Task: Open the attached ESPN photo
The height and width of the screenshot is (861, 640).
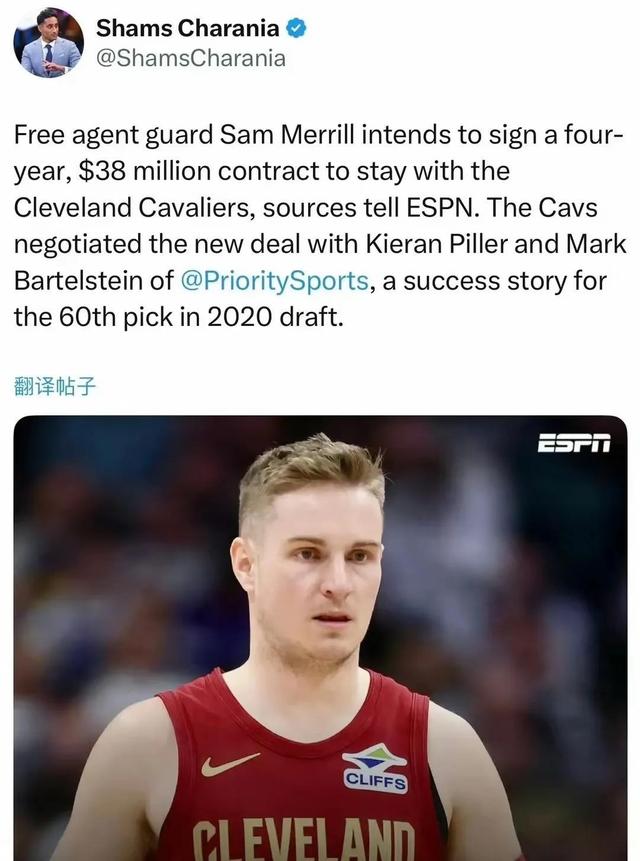Action: click(x=320, y=640)
